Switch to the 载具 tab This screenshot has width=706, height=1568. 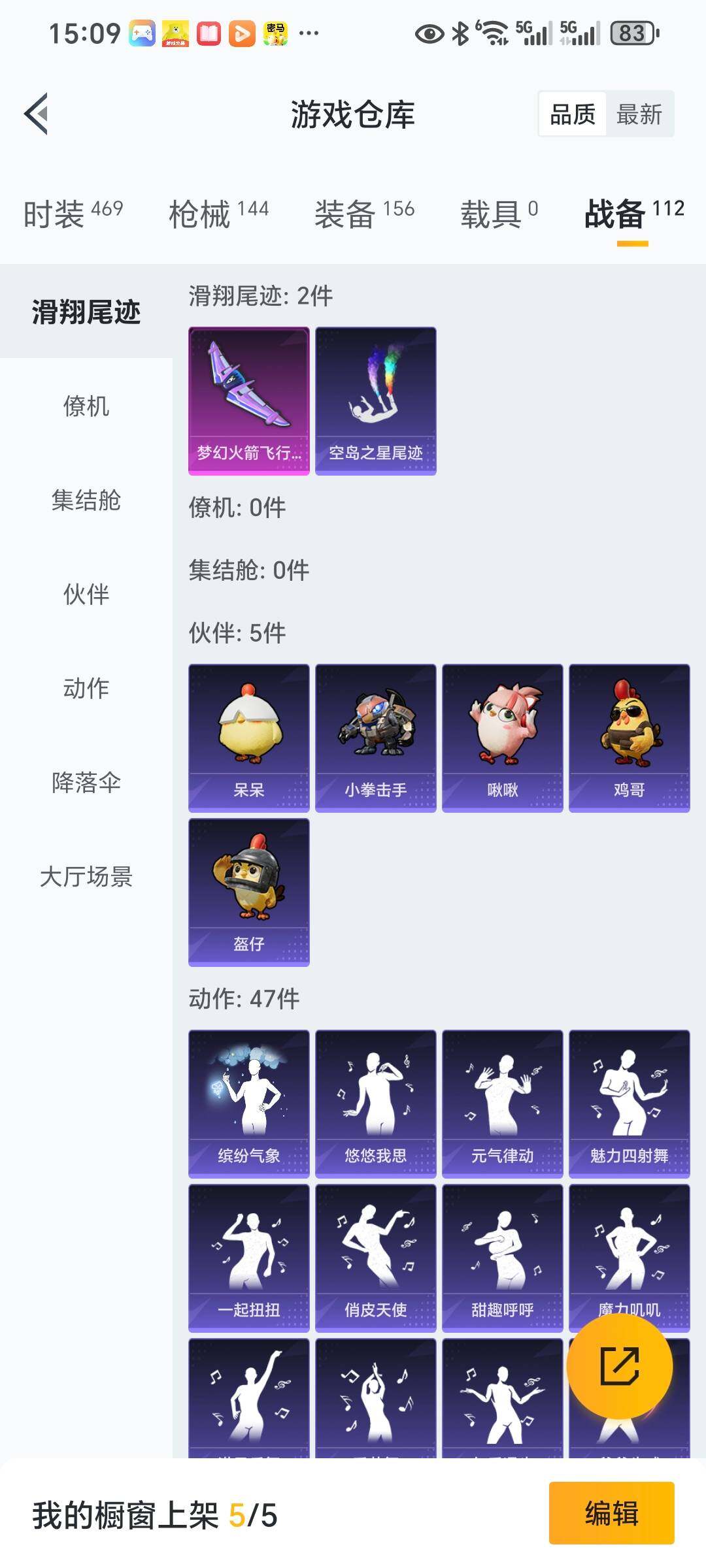point(499,214)
